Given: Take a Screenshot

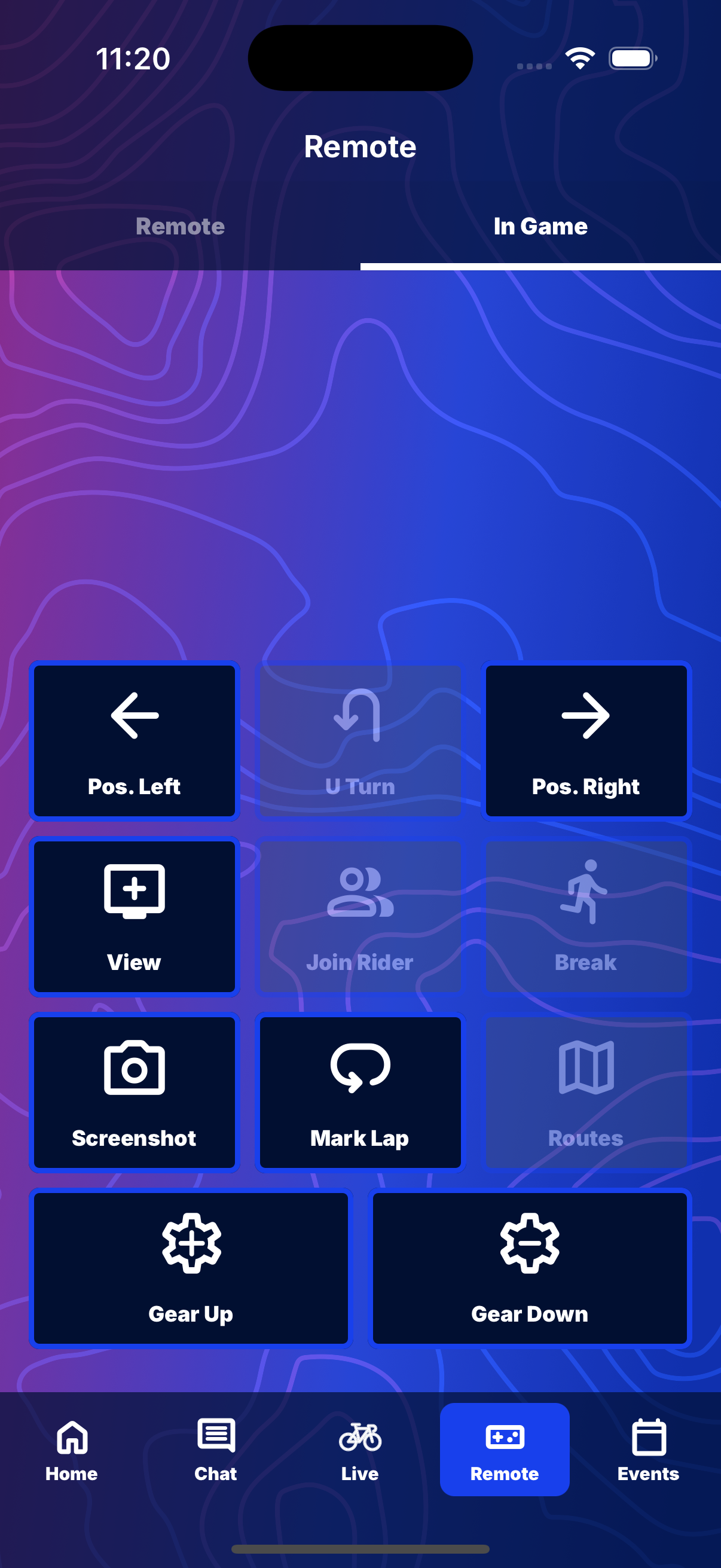Looking at the screenshot, I should pyautogui.click(x=135, y=1092).
